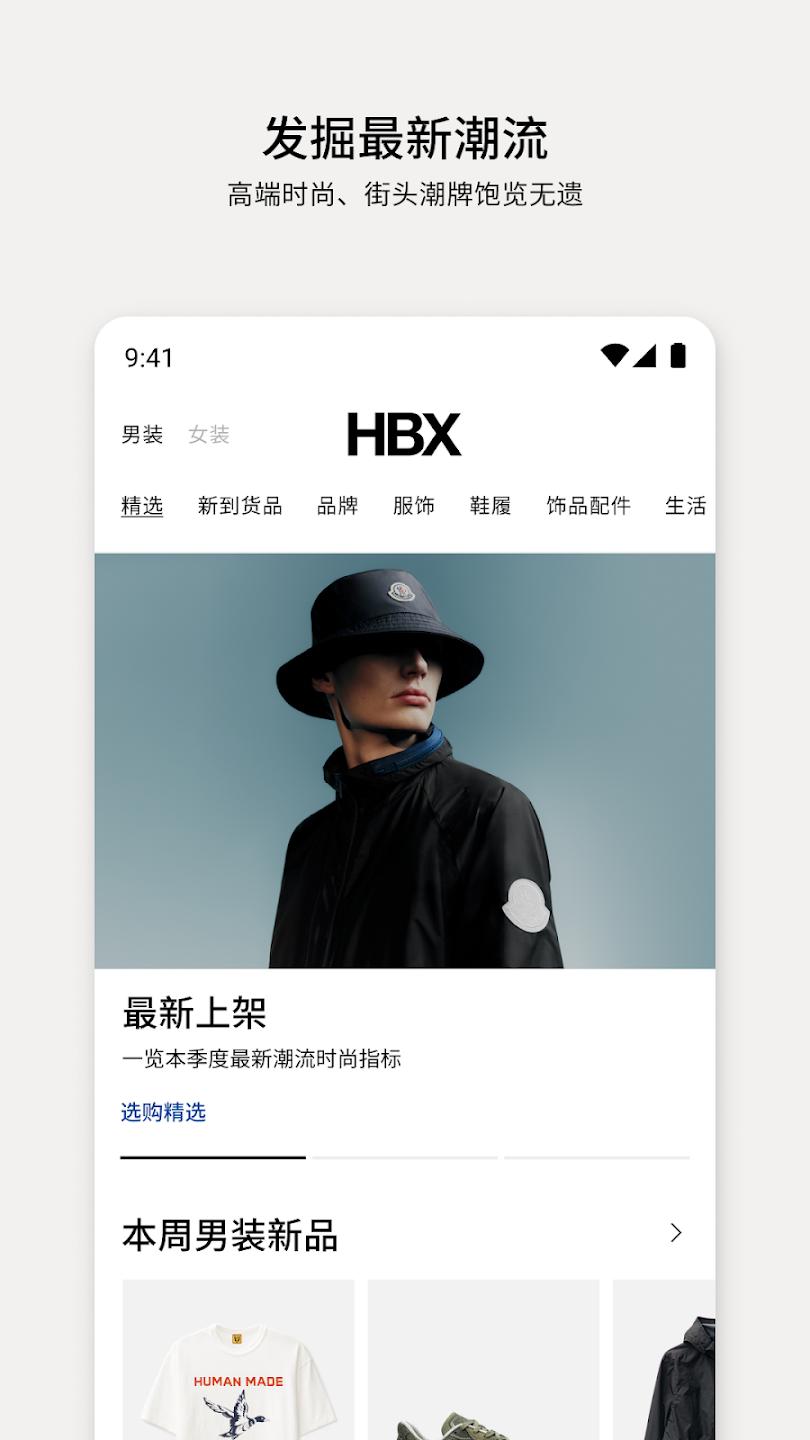
Task: Tap the Moncler bucket hat banner image
Action: pyautogui.click(x=405, y=760)
